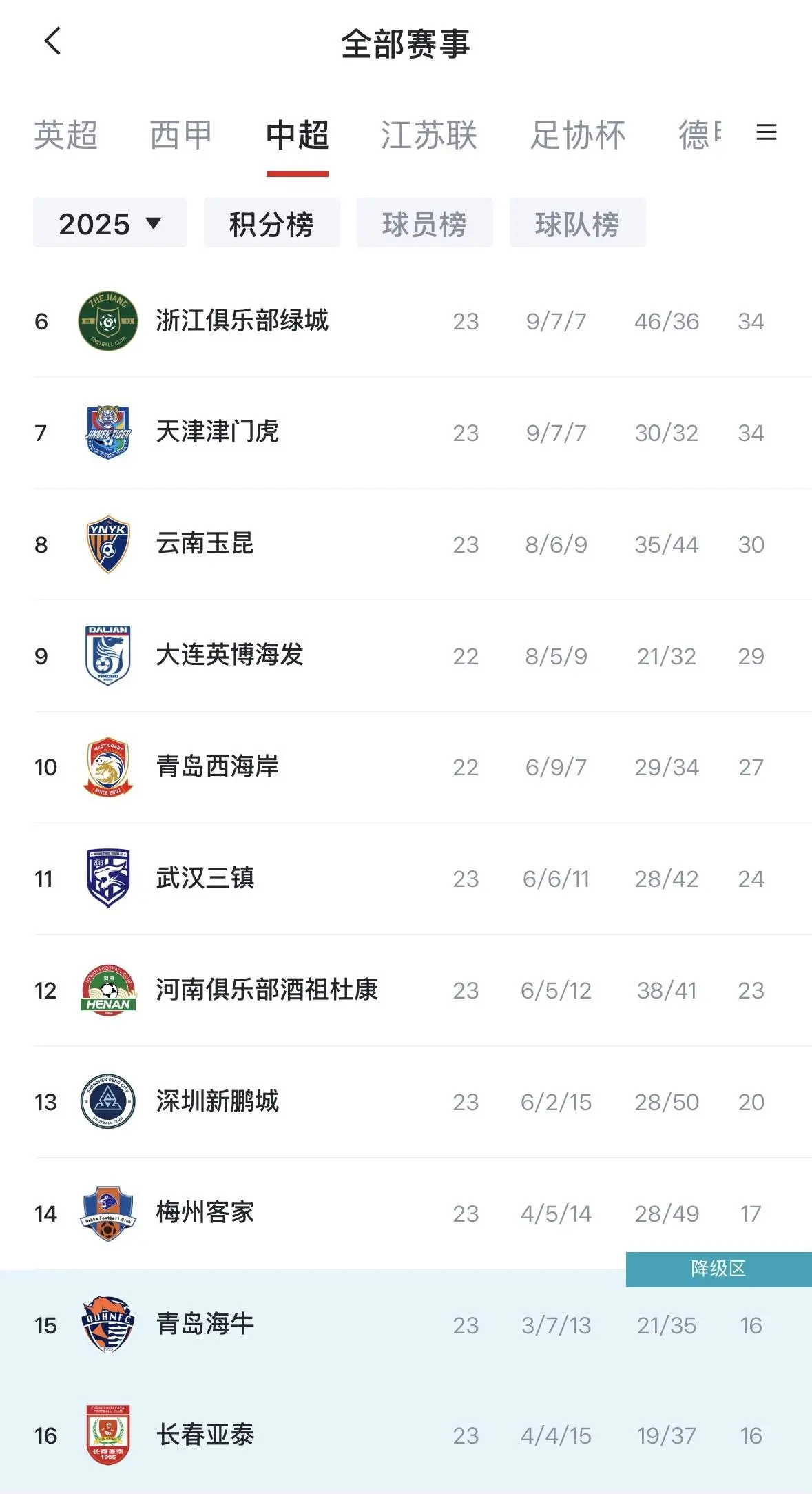
Task: Open the 足协杯 tab
Action: [x=577, y=135]
